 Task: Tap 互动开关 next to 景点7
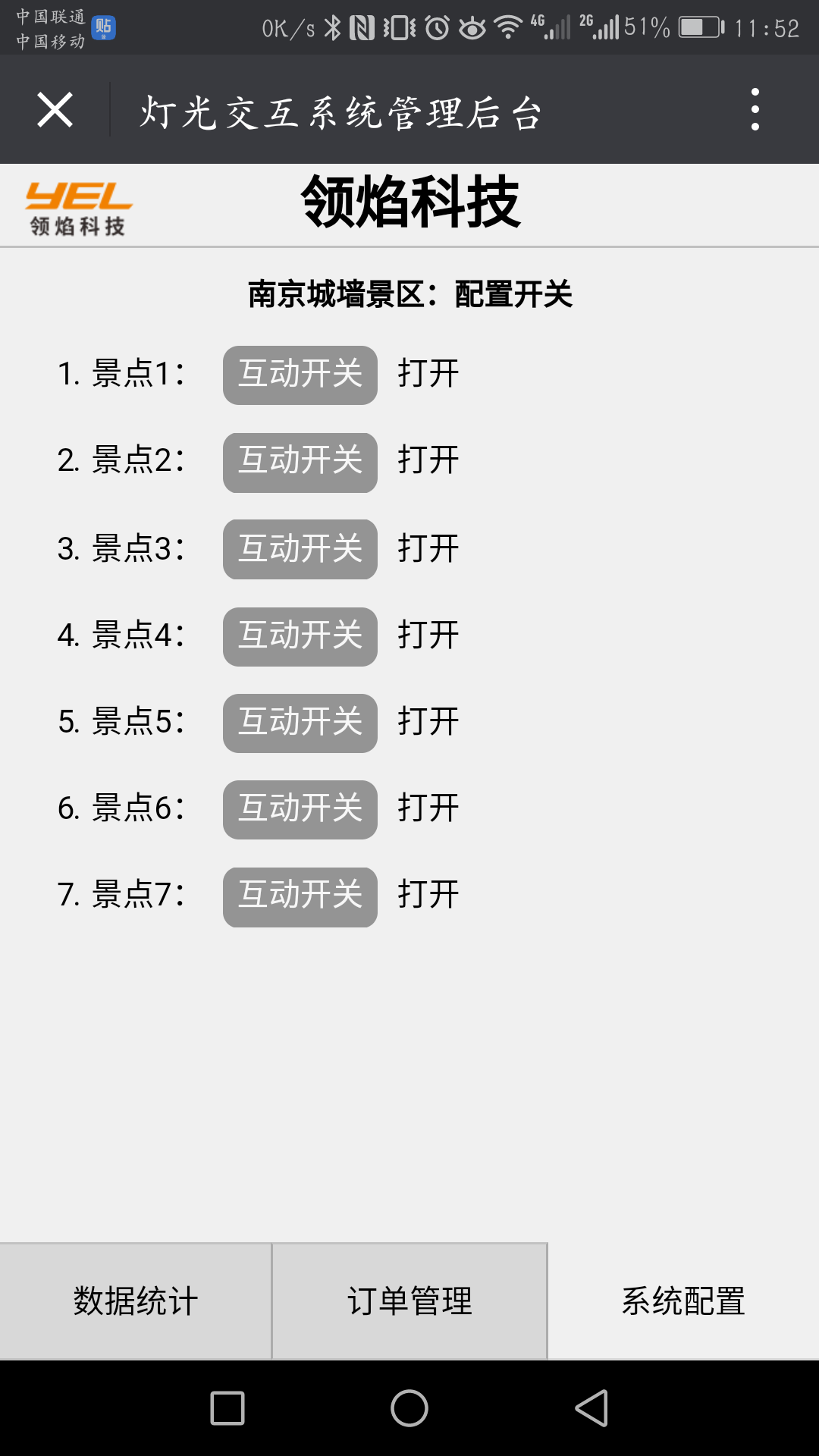300,897
